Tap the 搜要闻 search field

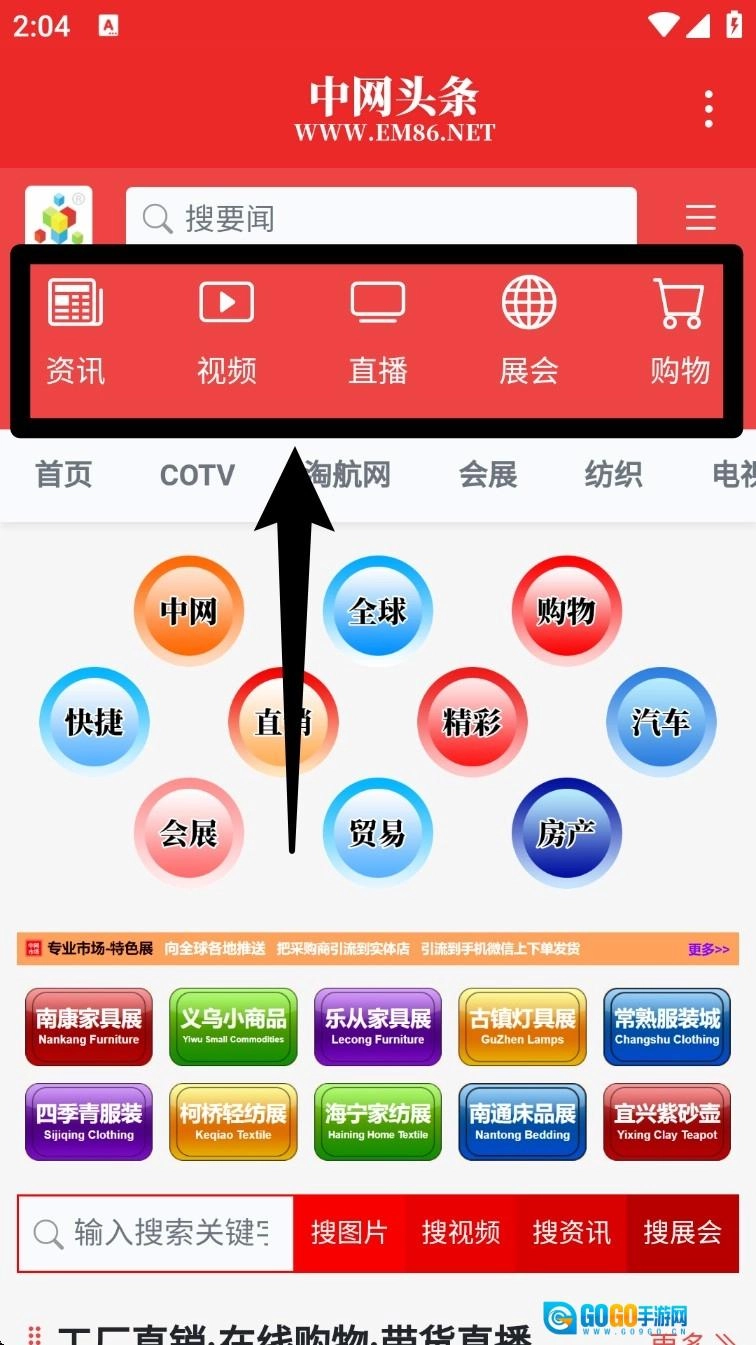380,217
